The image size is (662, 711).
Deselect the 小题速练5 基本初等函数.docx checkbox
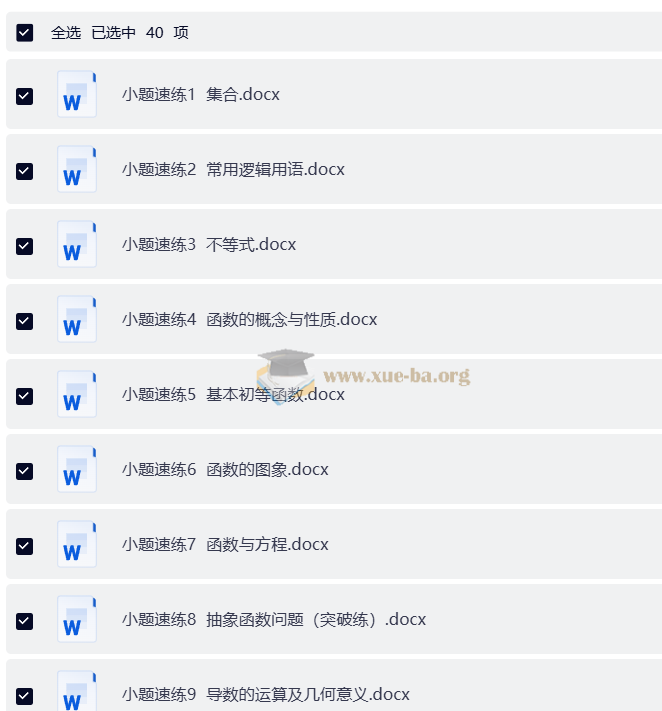[25, 396]
